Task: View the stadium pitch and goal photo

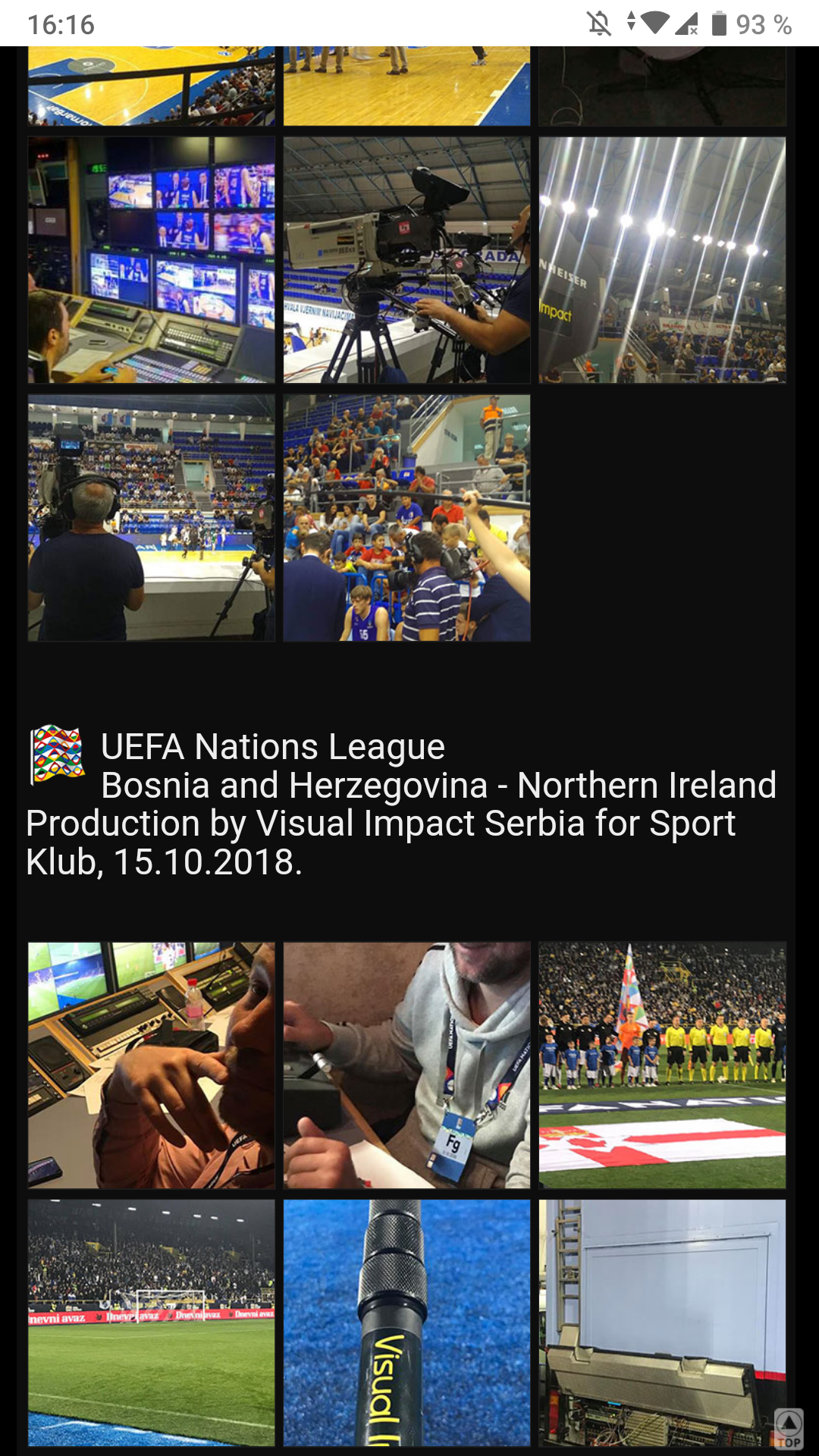Action: pyautogui.click(x=152, y=1323)
